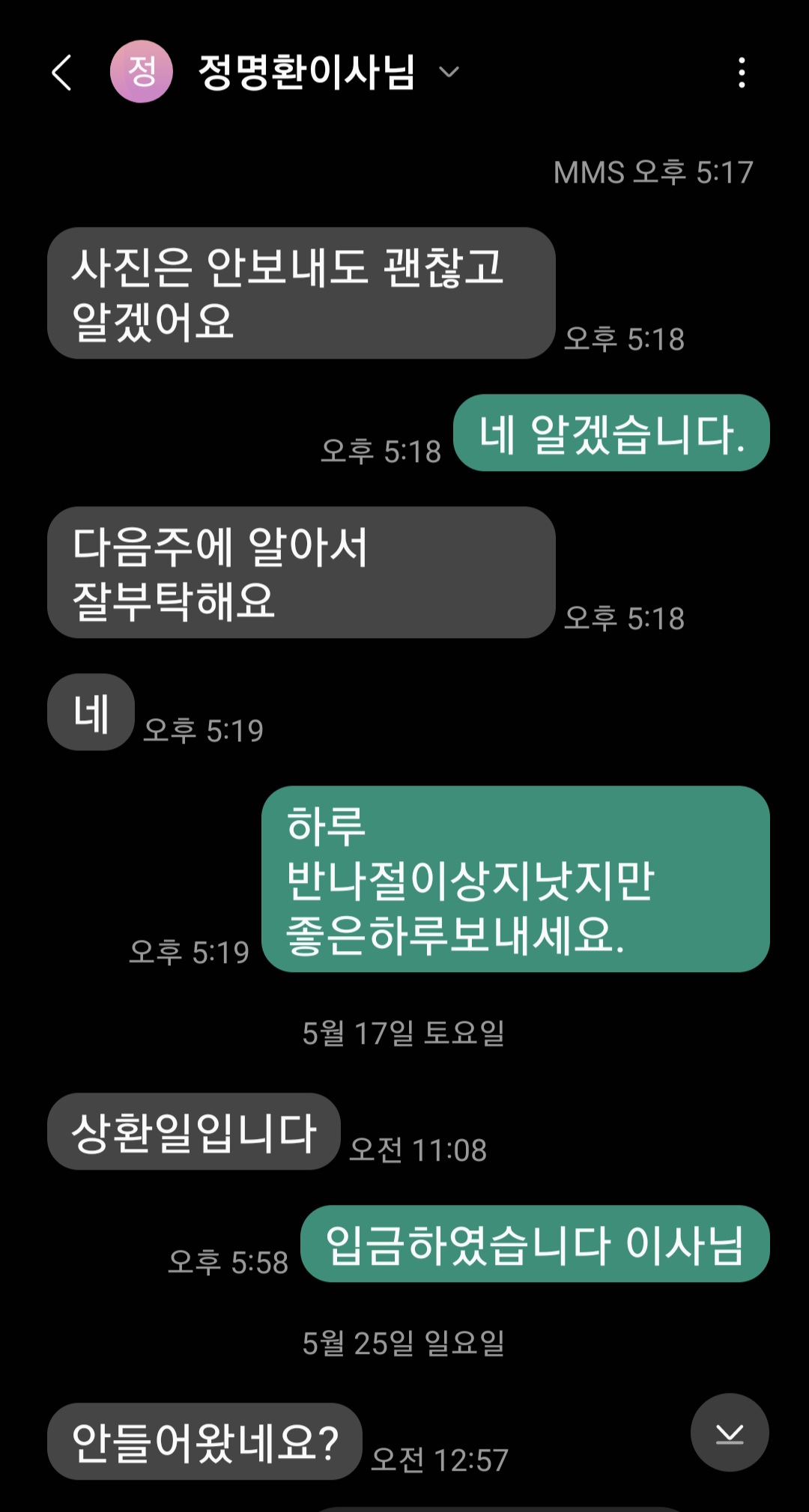
Task: Jump to the latest message with the down arrow
Action: coord(730,1433)
